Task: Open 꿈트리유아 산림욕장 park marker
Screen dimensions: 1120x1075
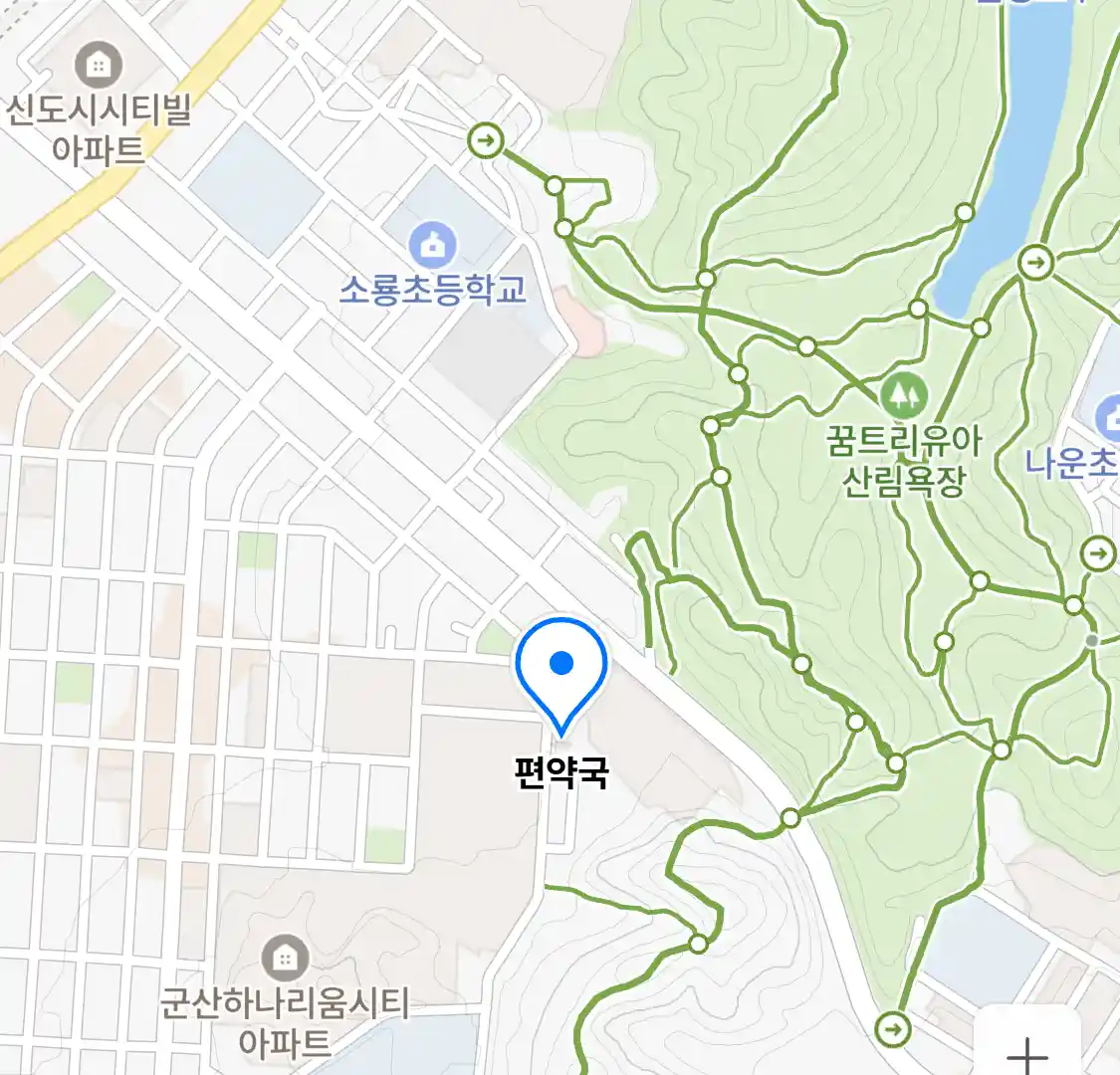Action: click(904, 396)
